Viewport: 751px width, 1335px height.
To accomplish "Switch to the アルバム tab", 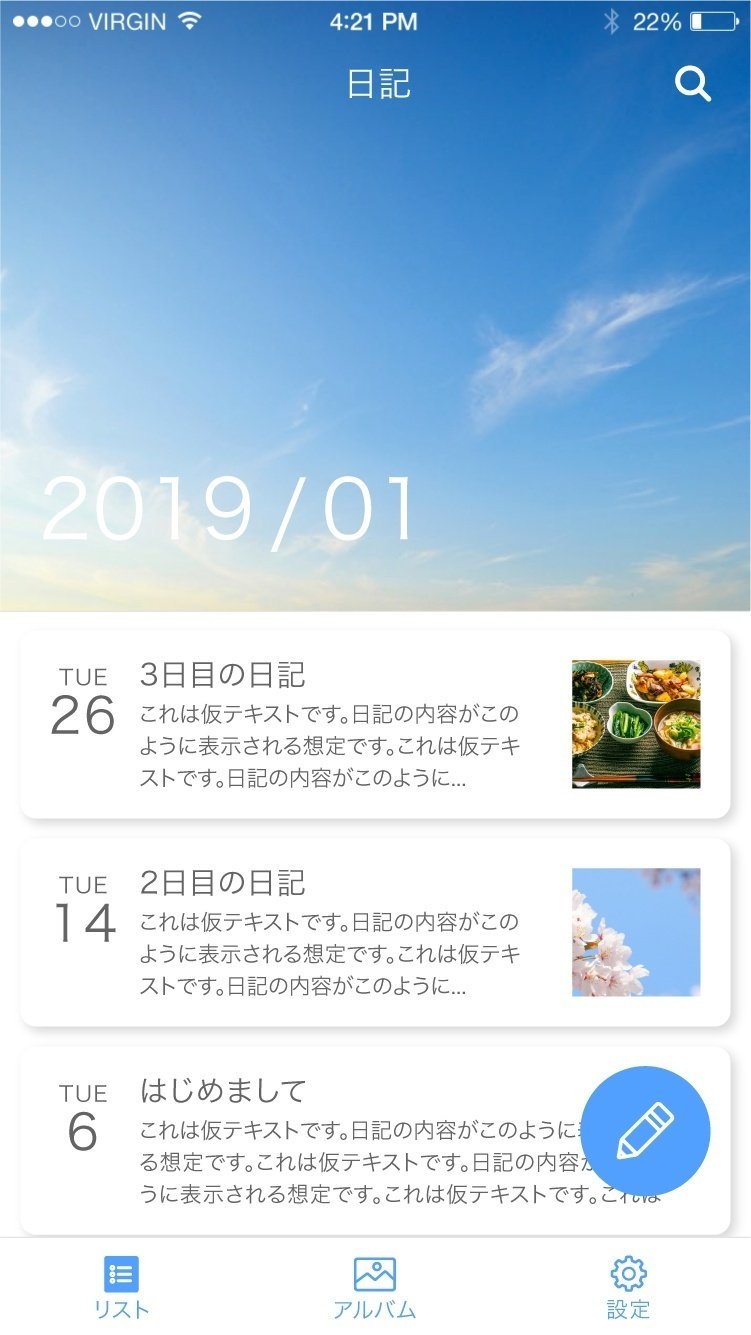I will pos(375,1288).
